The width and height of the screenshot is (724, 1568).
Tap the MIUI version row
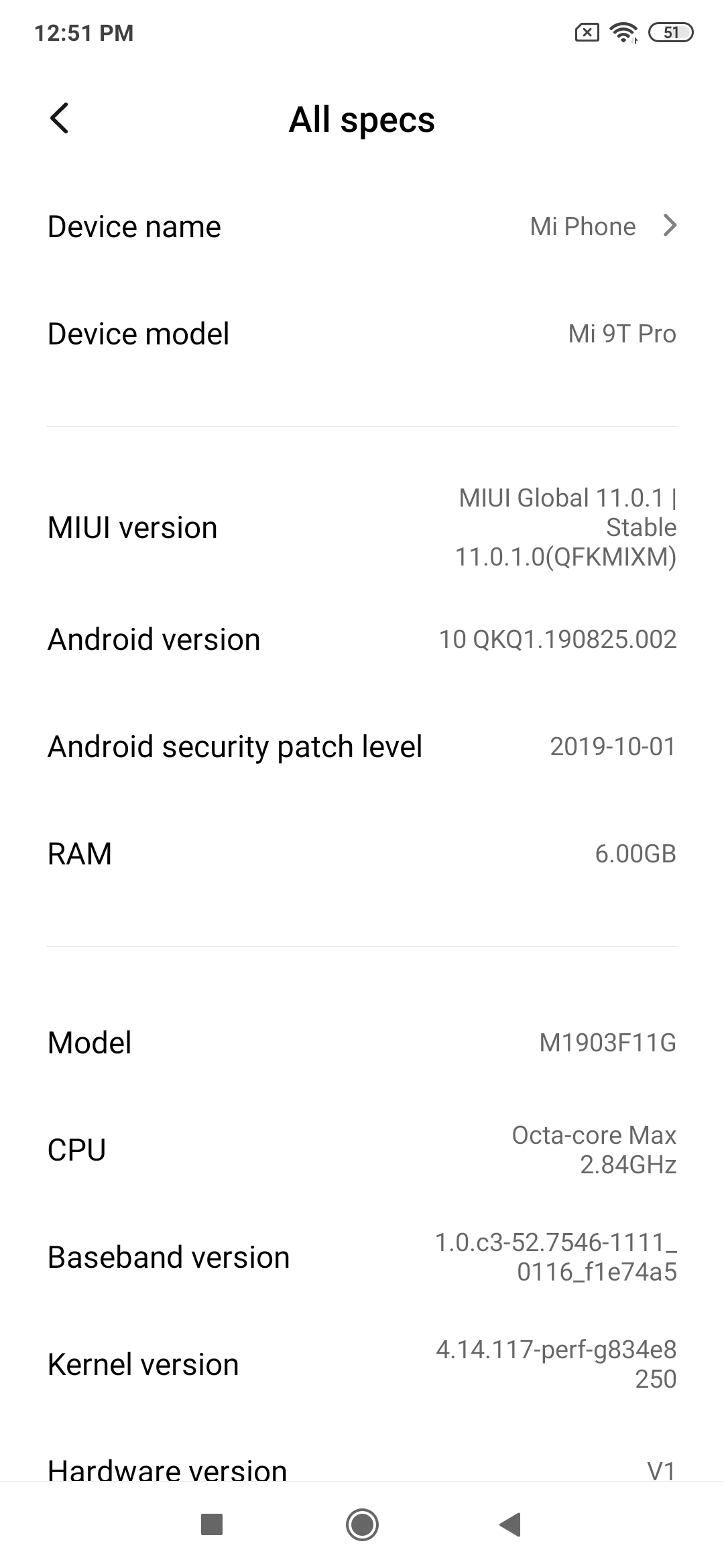362,527
